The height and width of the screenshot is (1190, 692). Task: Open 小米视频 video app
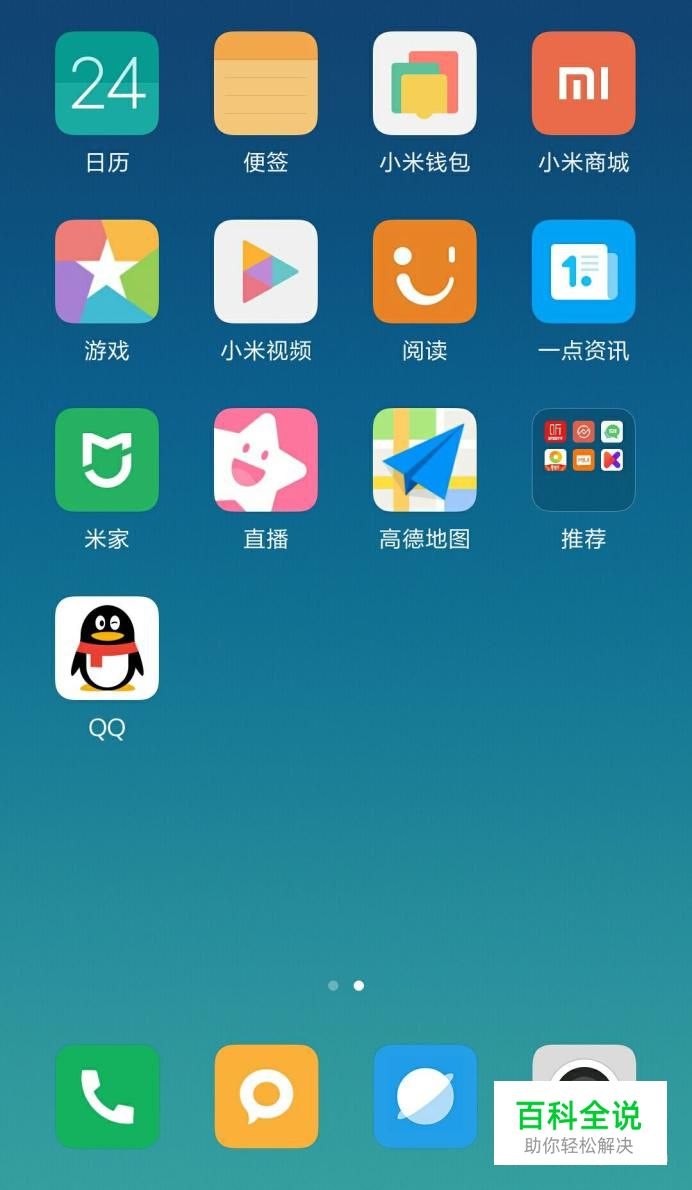click(266, 272)
